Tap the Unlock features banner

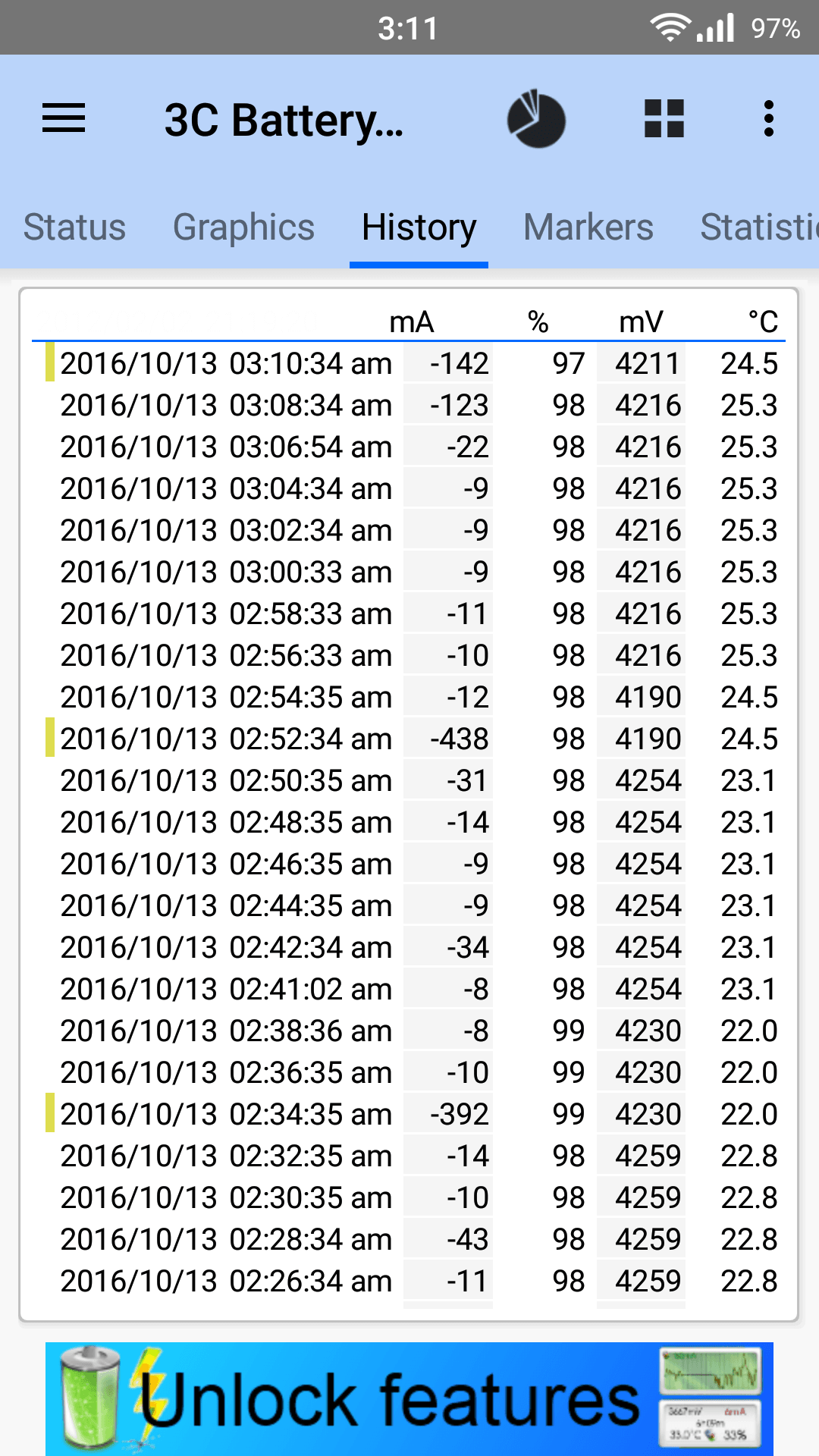pos(409,1398)
